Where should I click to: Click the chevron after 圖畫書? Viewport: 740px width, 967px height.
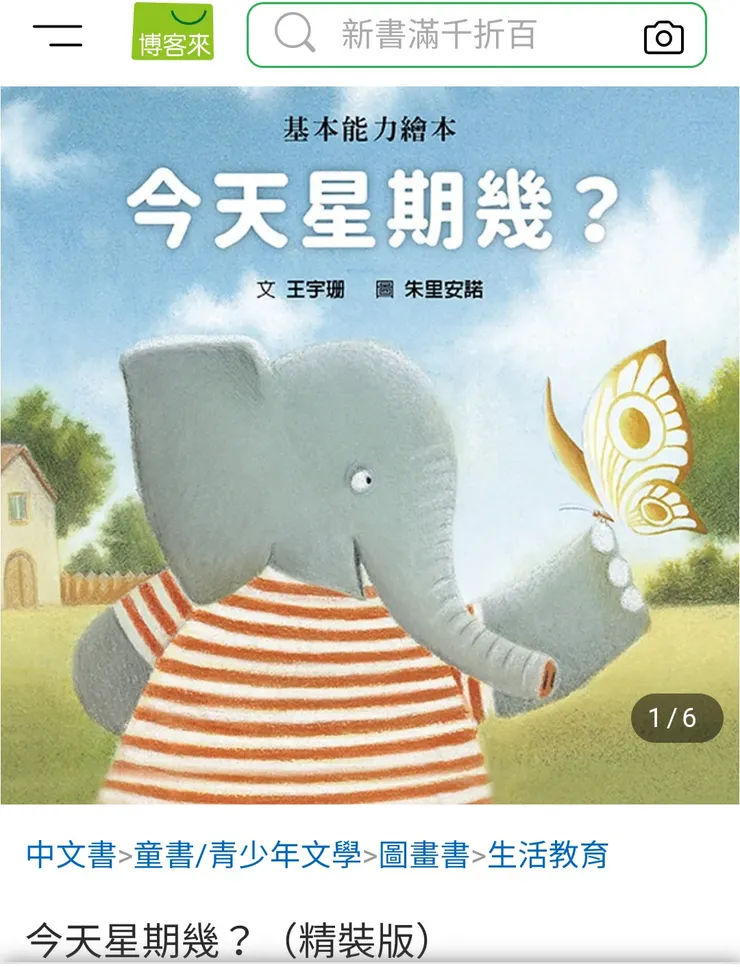tap(480, 854)
